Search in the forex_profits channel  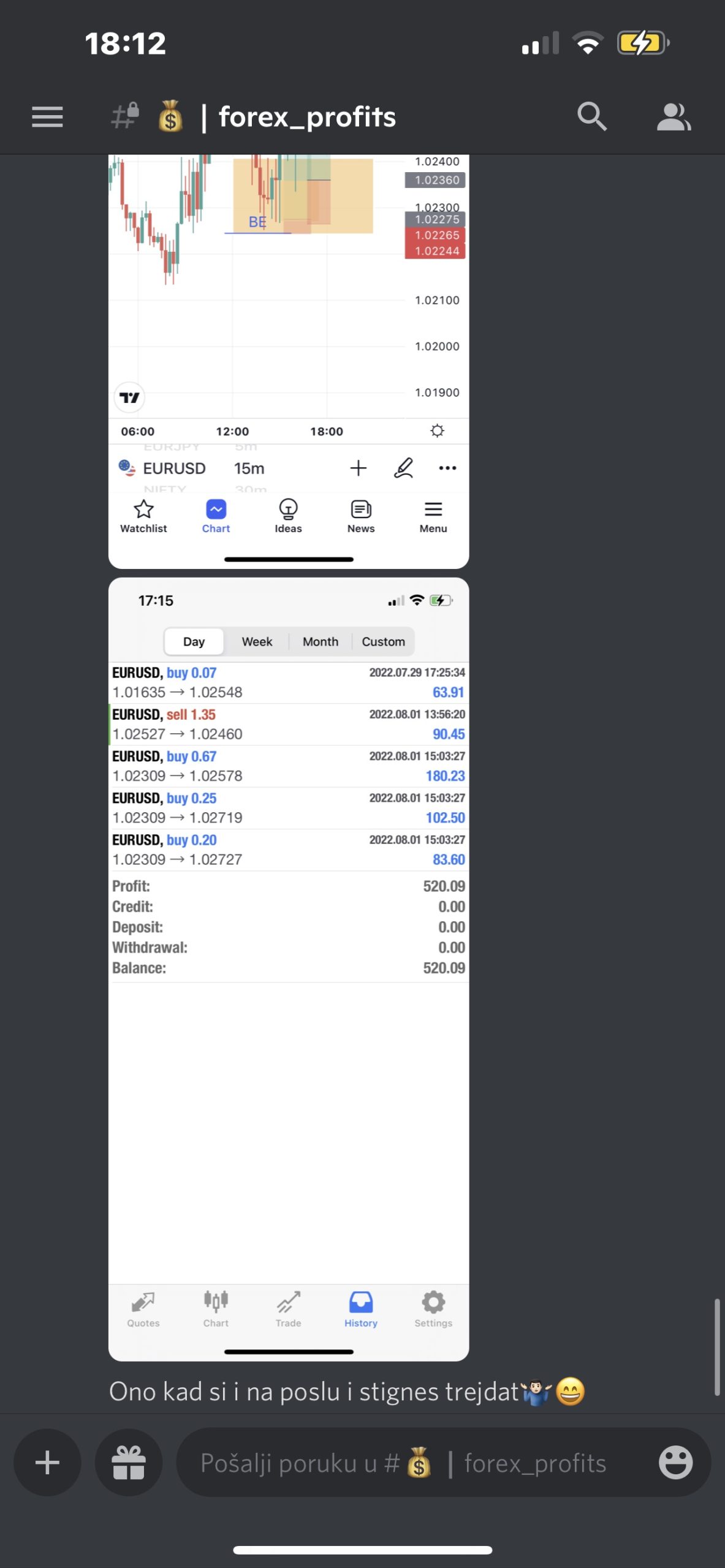(x=591, y=116)
